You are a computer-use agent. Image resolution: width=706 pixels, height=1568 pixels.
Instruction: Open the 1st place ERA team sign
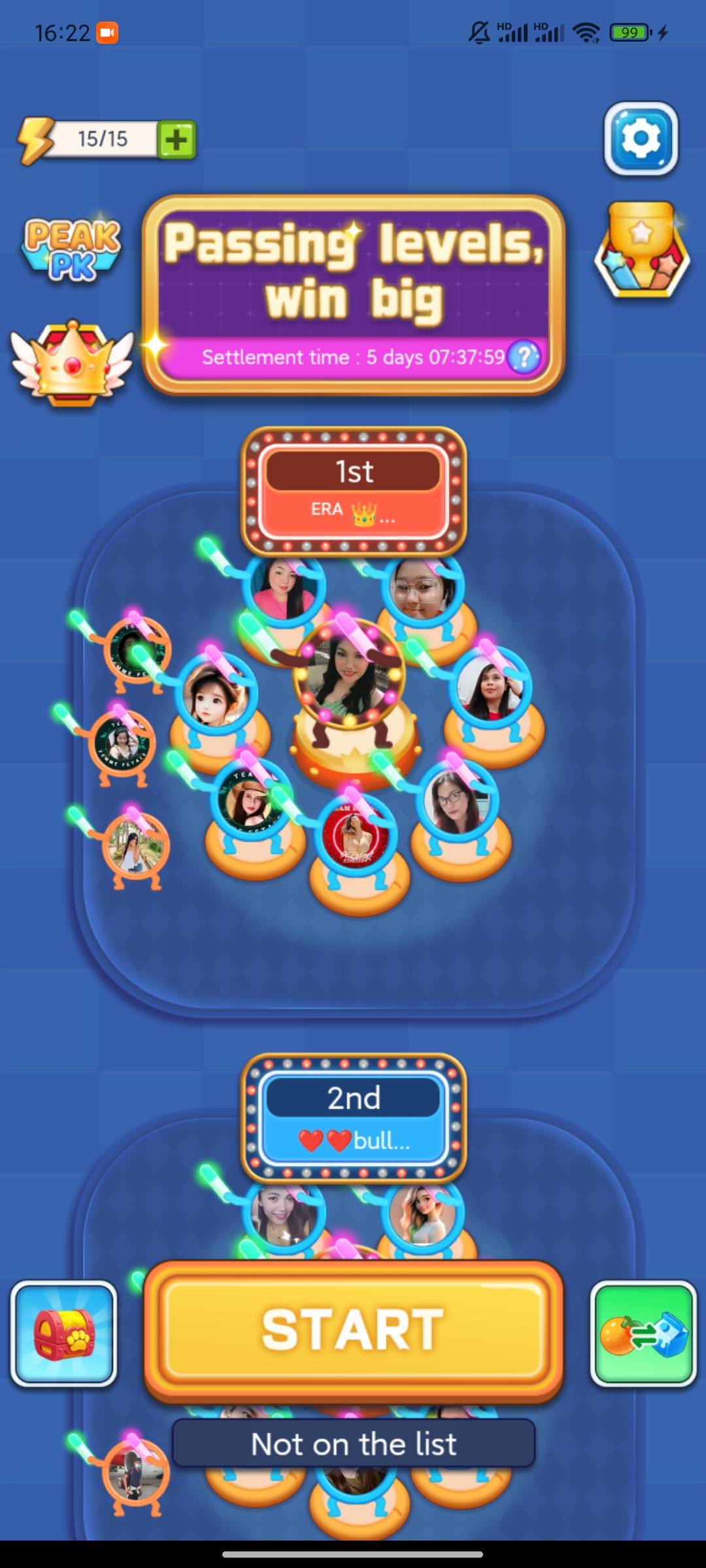354,491
